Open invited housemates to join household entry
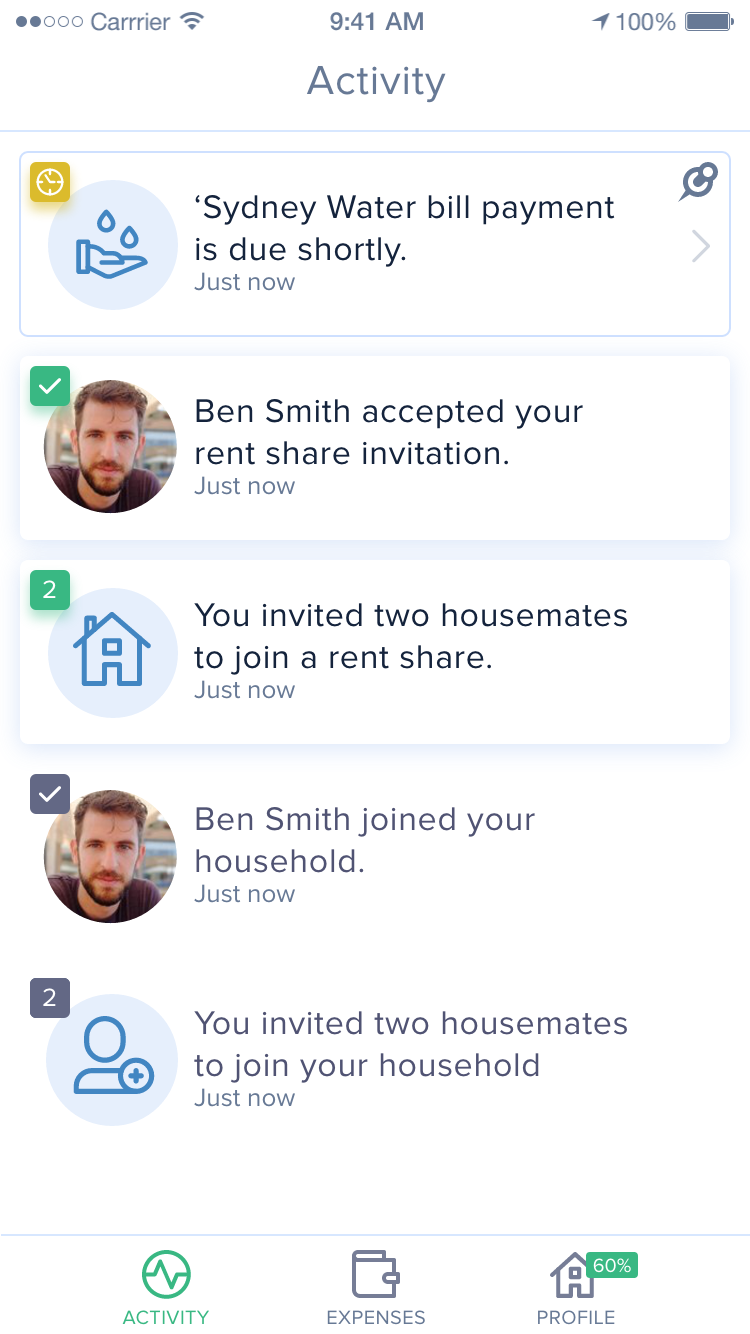Image resolution: width=750 pixels, height=1334 pixels. [x=375, y=1060]
